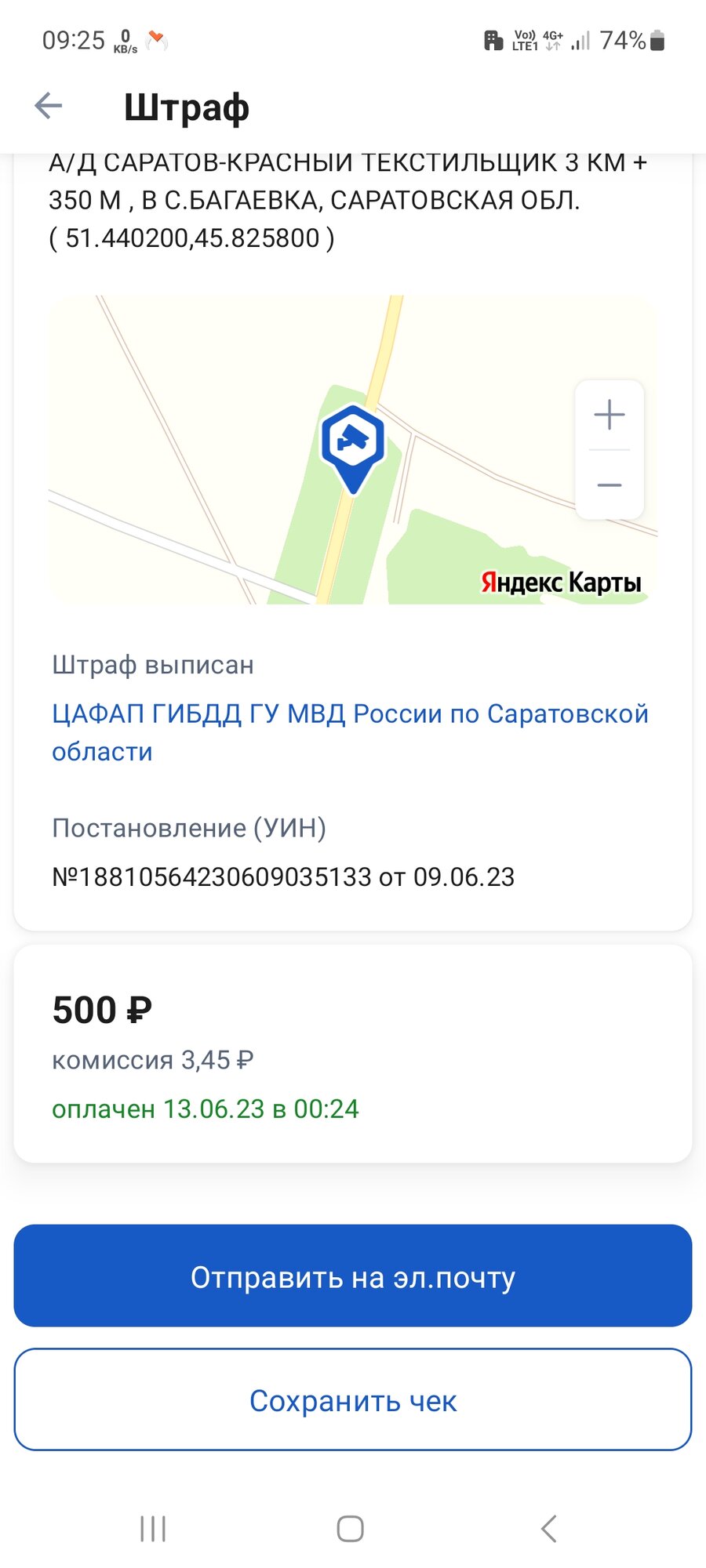Open recent apps from the navigation bar

coord(153,1529)
